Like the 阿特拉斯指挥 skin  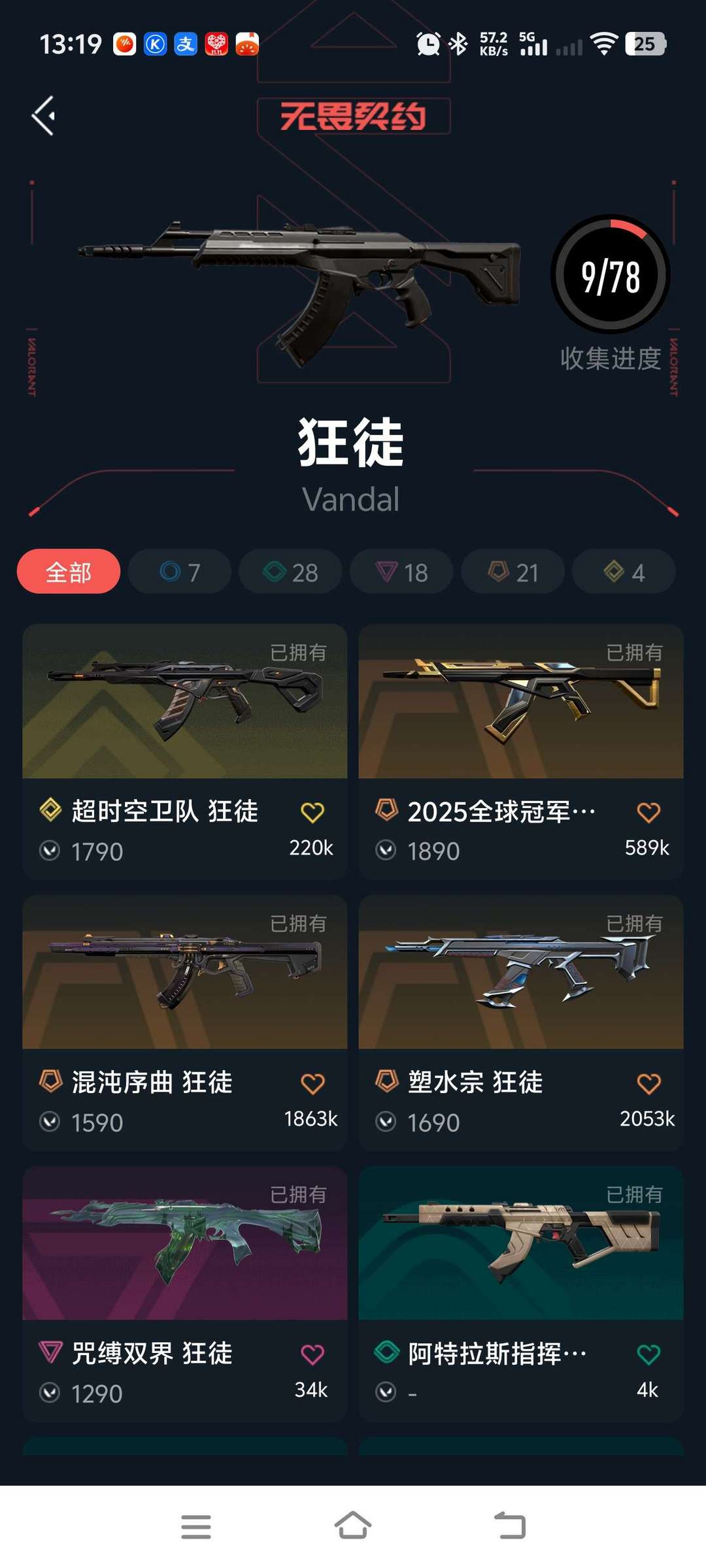tap(648, 1354)
